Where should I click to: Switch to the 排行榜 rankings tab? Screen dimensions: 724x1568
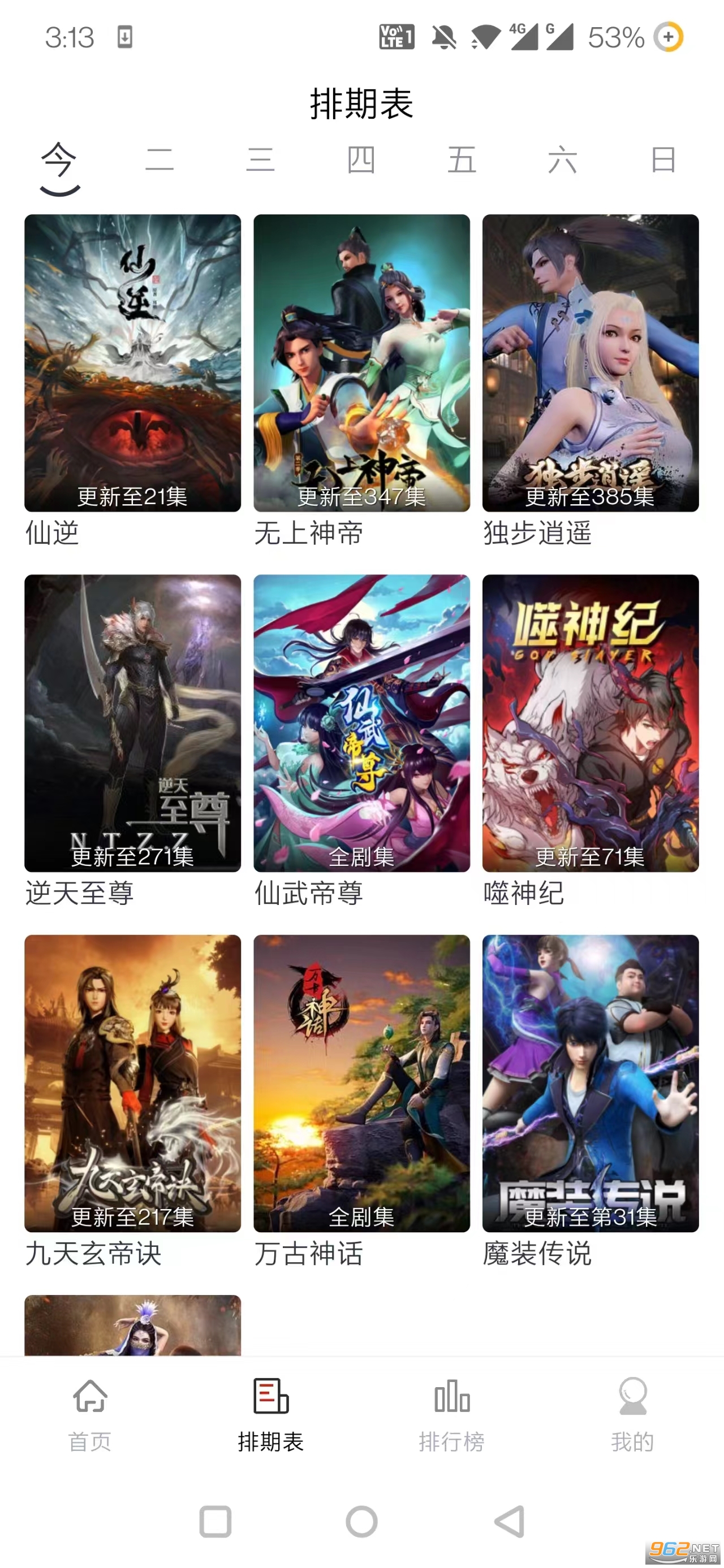point(452,1415)
